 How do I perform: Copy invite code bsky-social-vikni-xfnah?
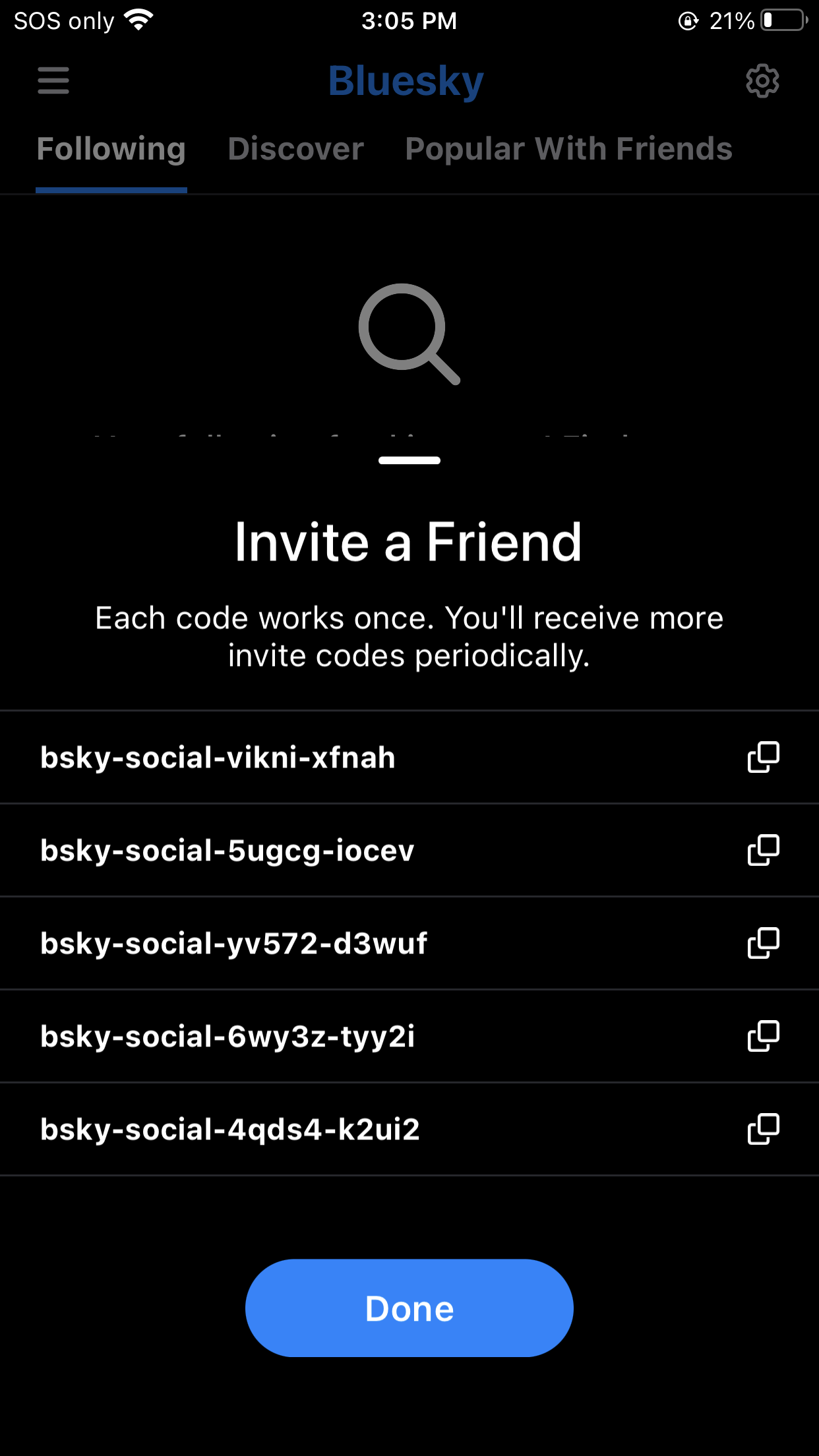pos(763,757)
